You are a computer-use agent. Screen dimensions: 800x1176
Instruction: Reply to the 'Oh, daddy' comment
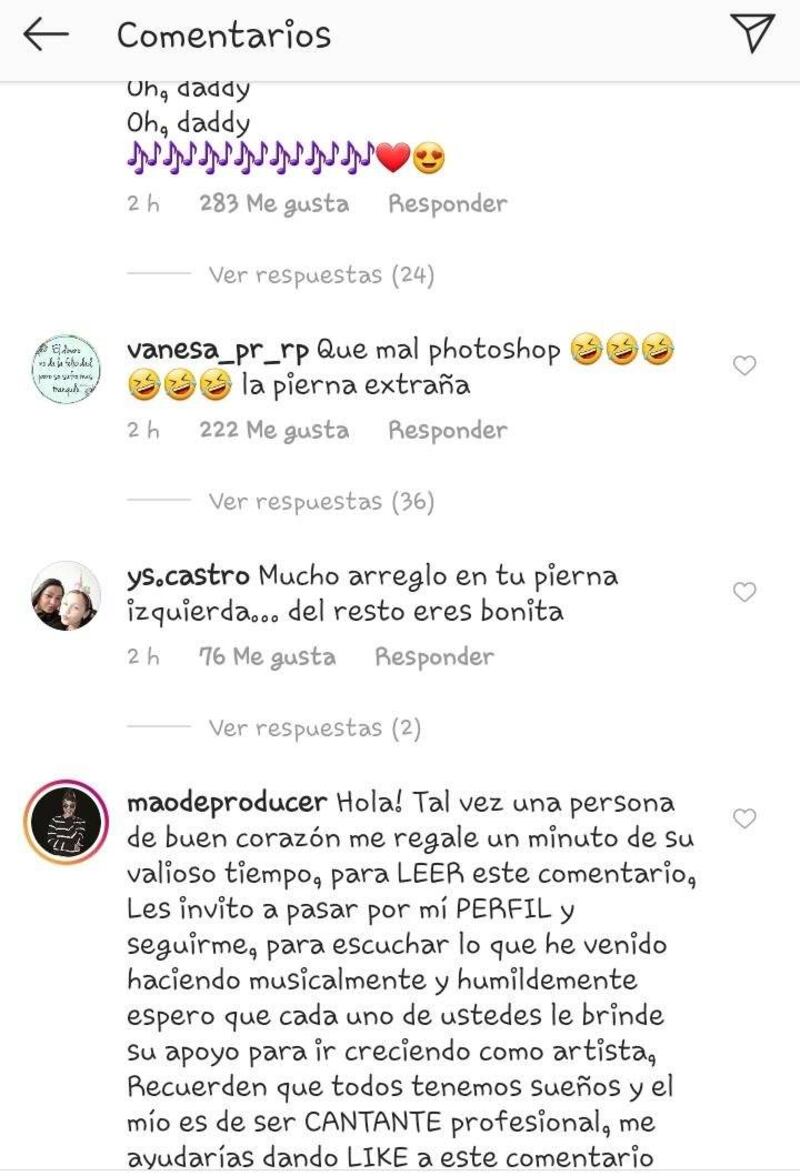pyautogui.click(x=447, y=204)
